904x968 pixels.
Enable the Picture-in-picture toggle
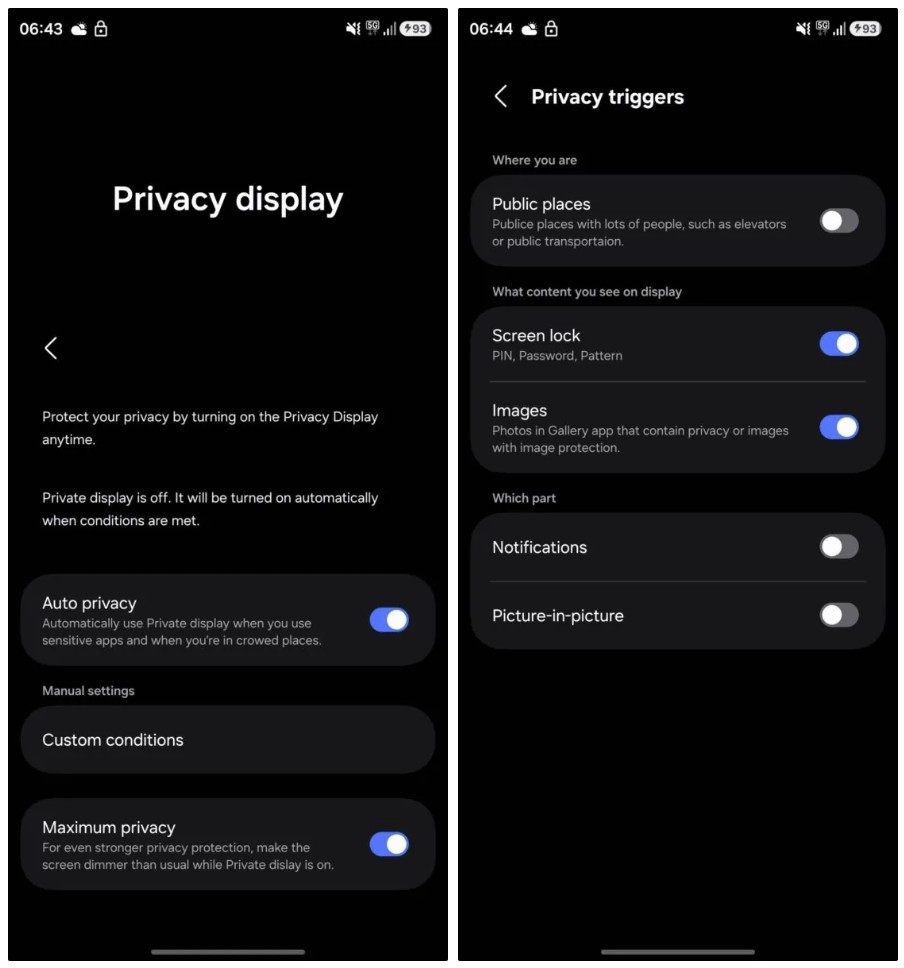[x=839, y=615]
